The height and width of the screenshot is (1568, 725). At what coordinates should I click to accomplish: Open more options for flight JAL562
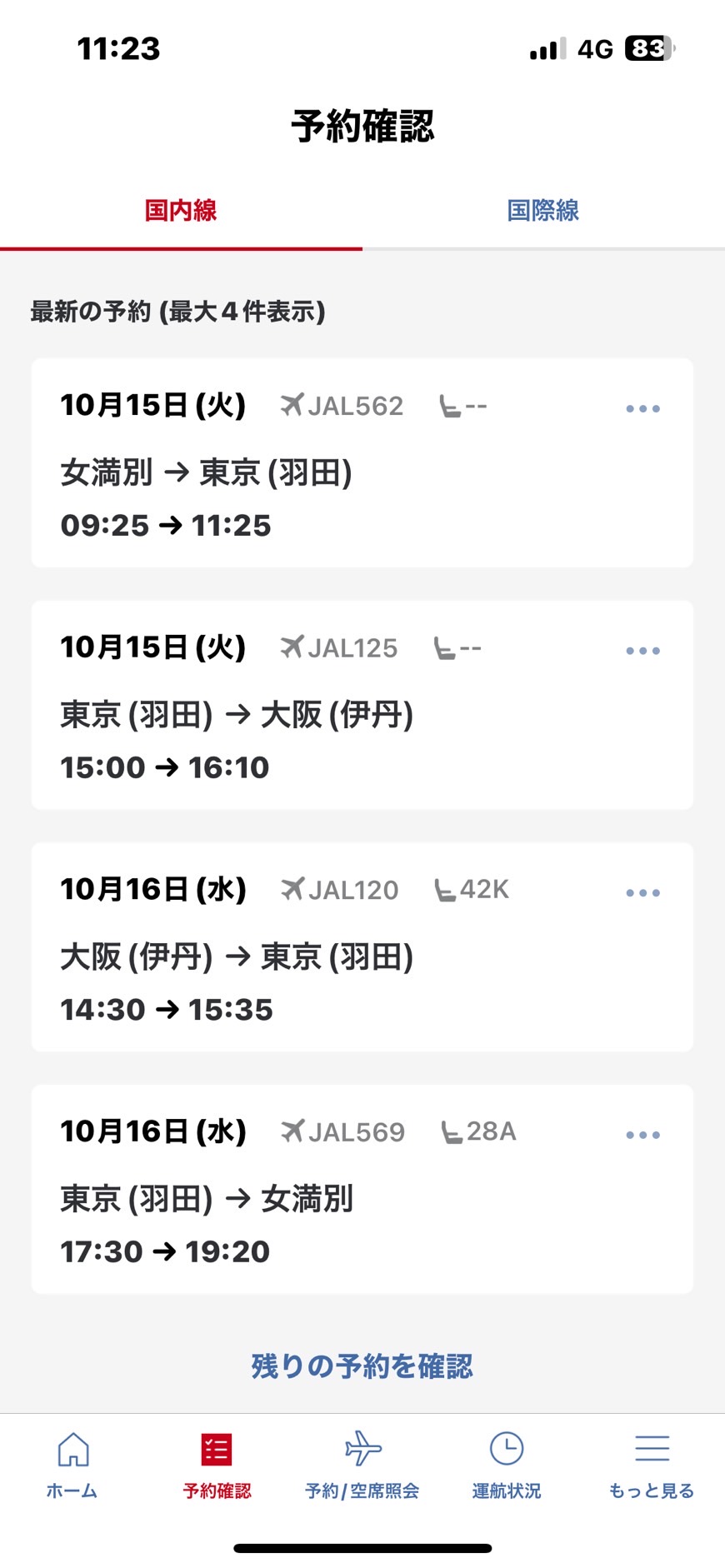click(x=642, y=408)
